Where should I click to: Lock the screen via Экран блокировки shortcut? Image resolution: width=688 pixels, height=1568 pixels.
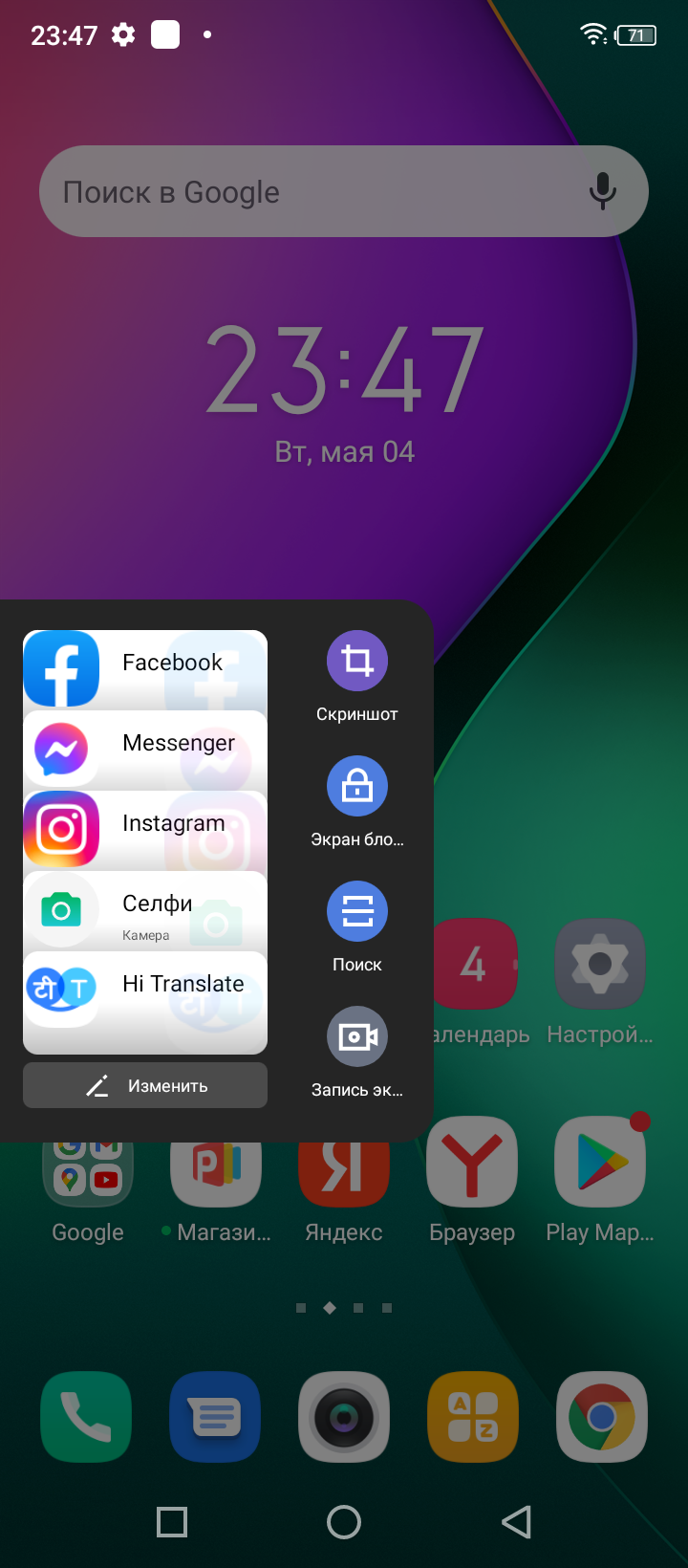(x=357, y=787)
